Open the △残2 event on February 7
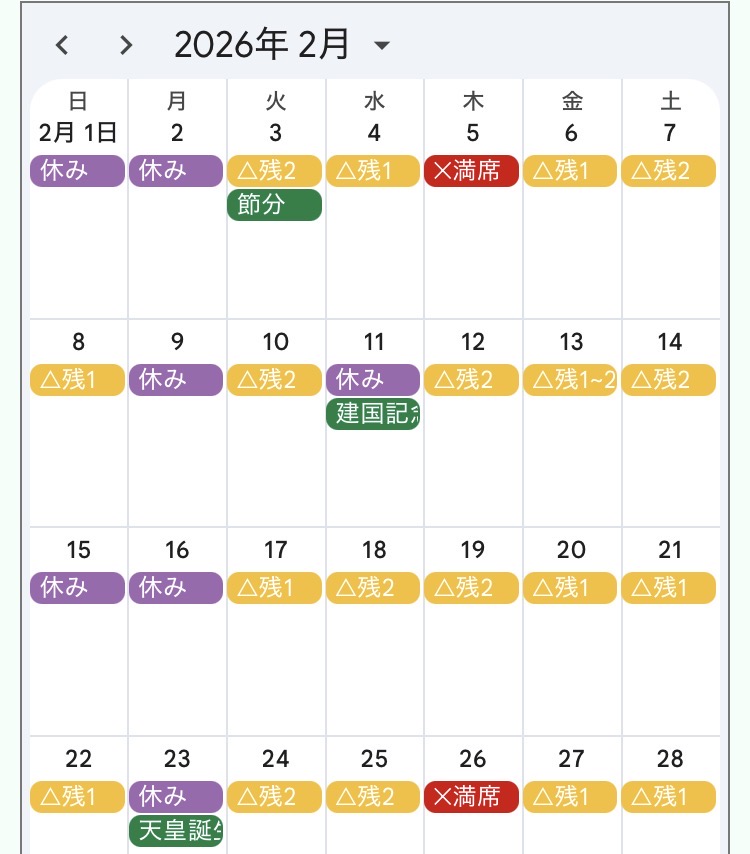Viewport: 750px width, 854px height. point(669,171)
